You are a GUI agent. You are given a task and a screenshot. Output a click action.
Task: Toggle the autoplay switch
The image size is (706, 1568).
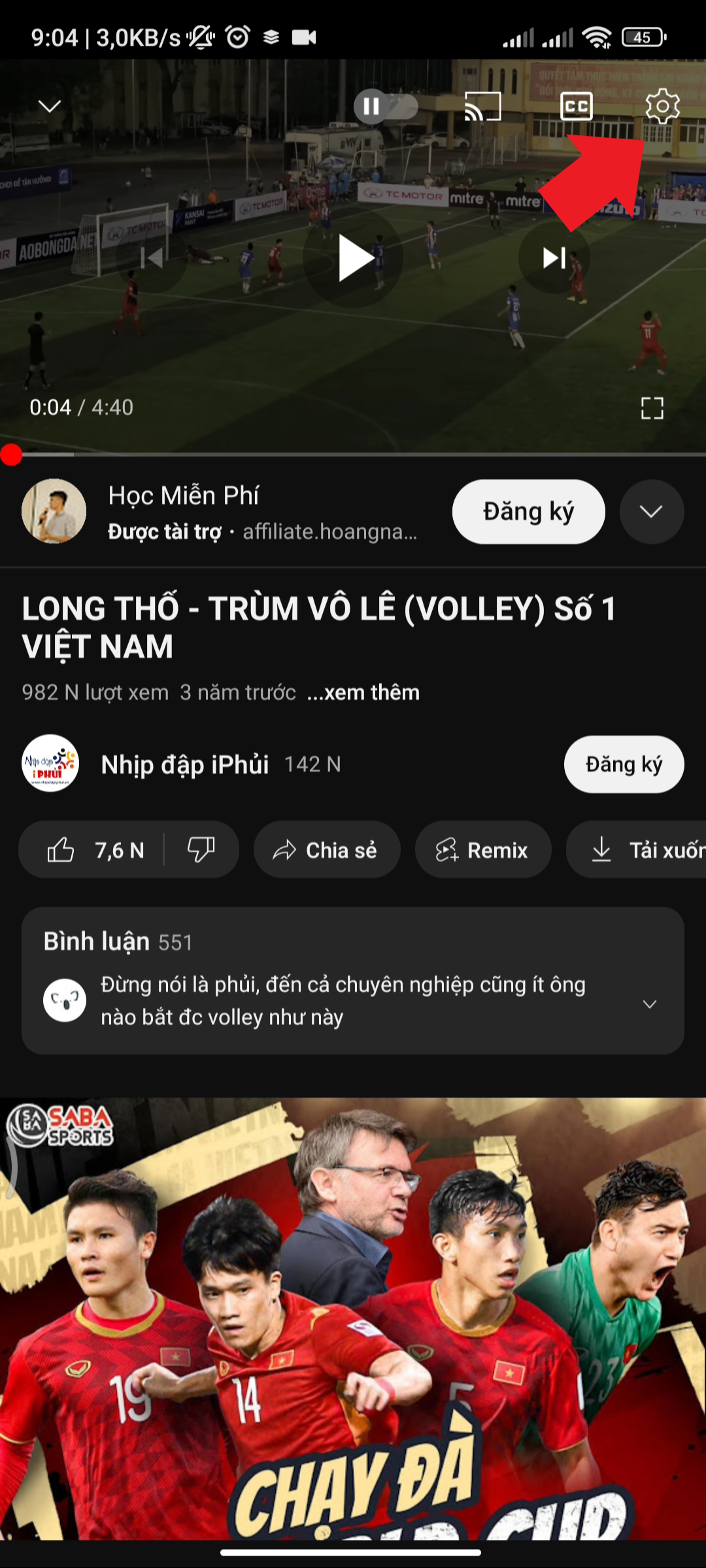pos(386,106)
